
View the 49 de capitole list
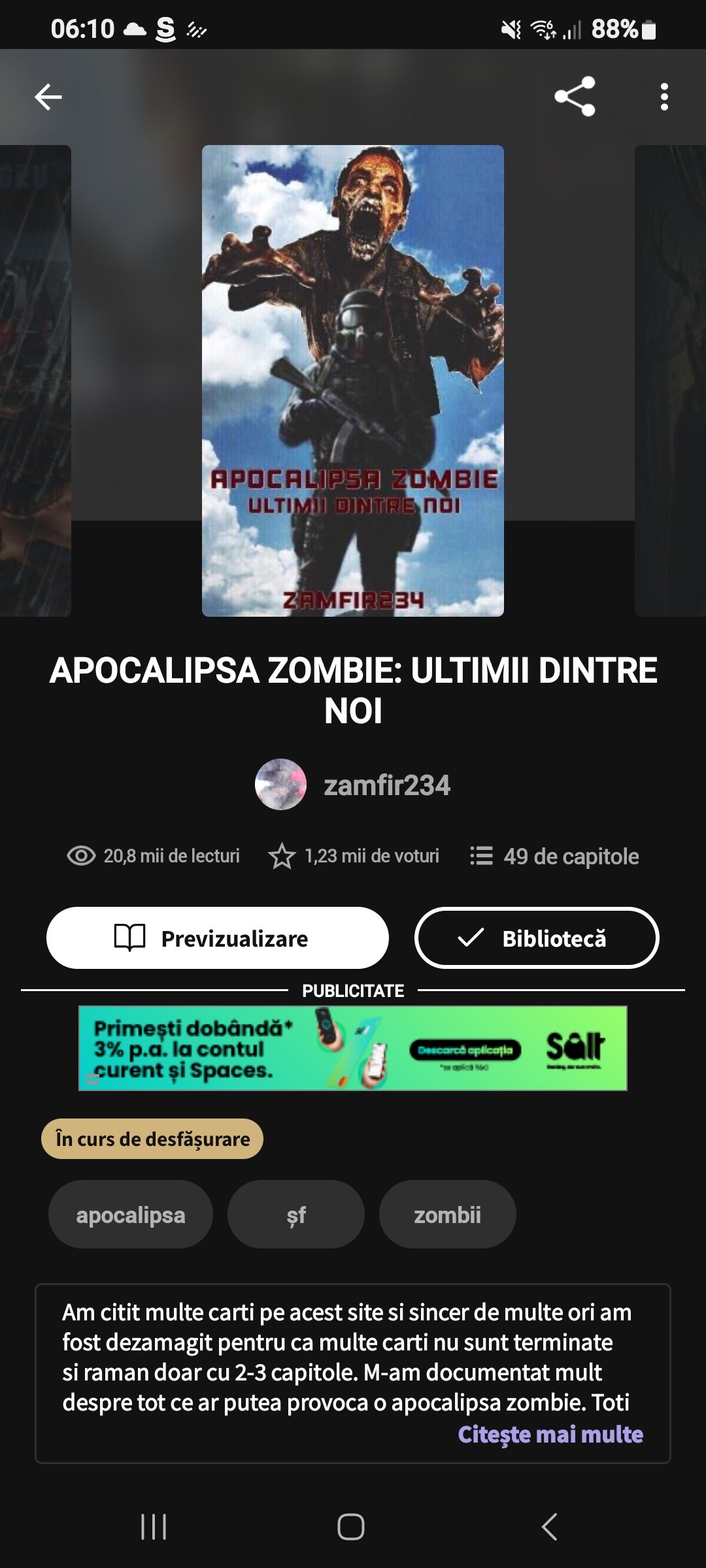tap(554, 856)
